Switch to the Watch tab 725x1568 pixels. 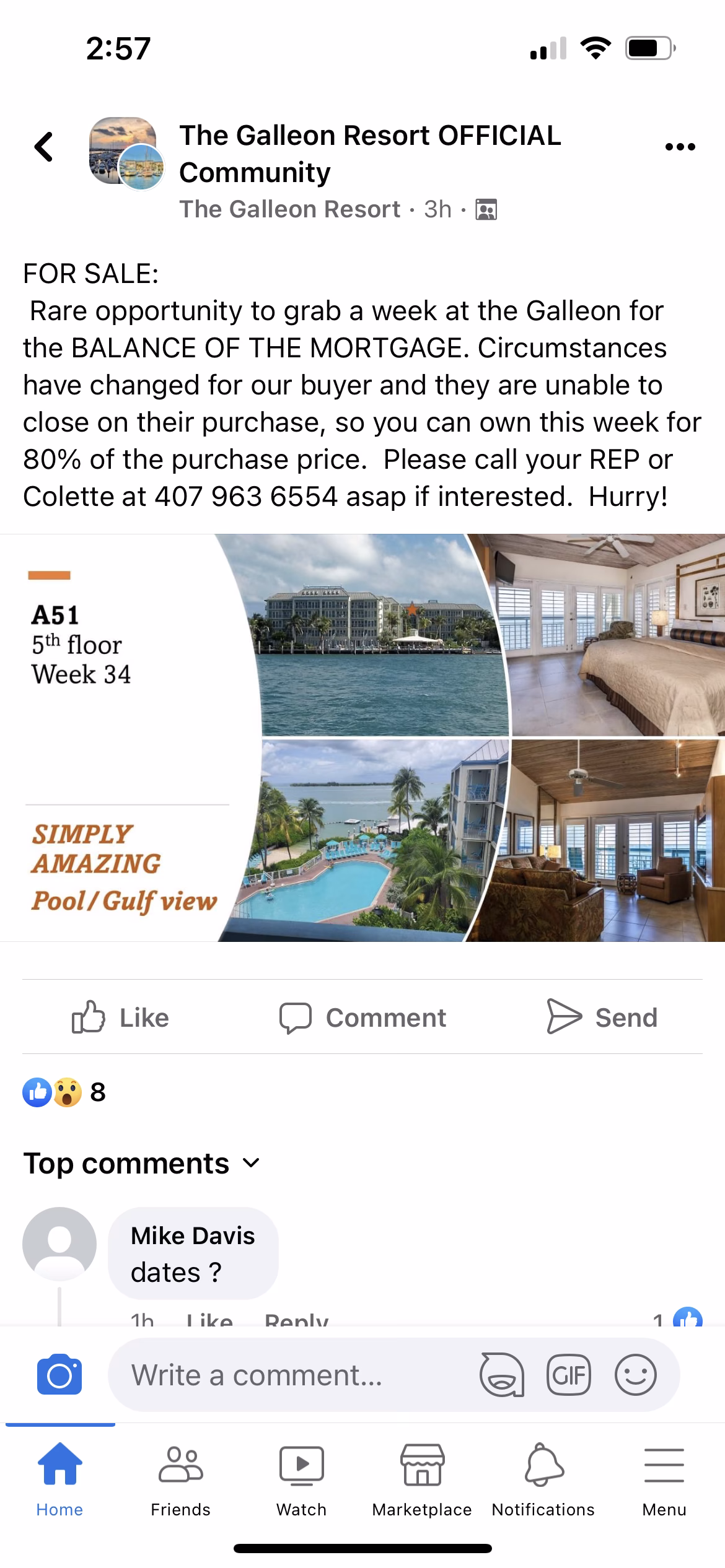(301, 1481)
